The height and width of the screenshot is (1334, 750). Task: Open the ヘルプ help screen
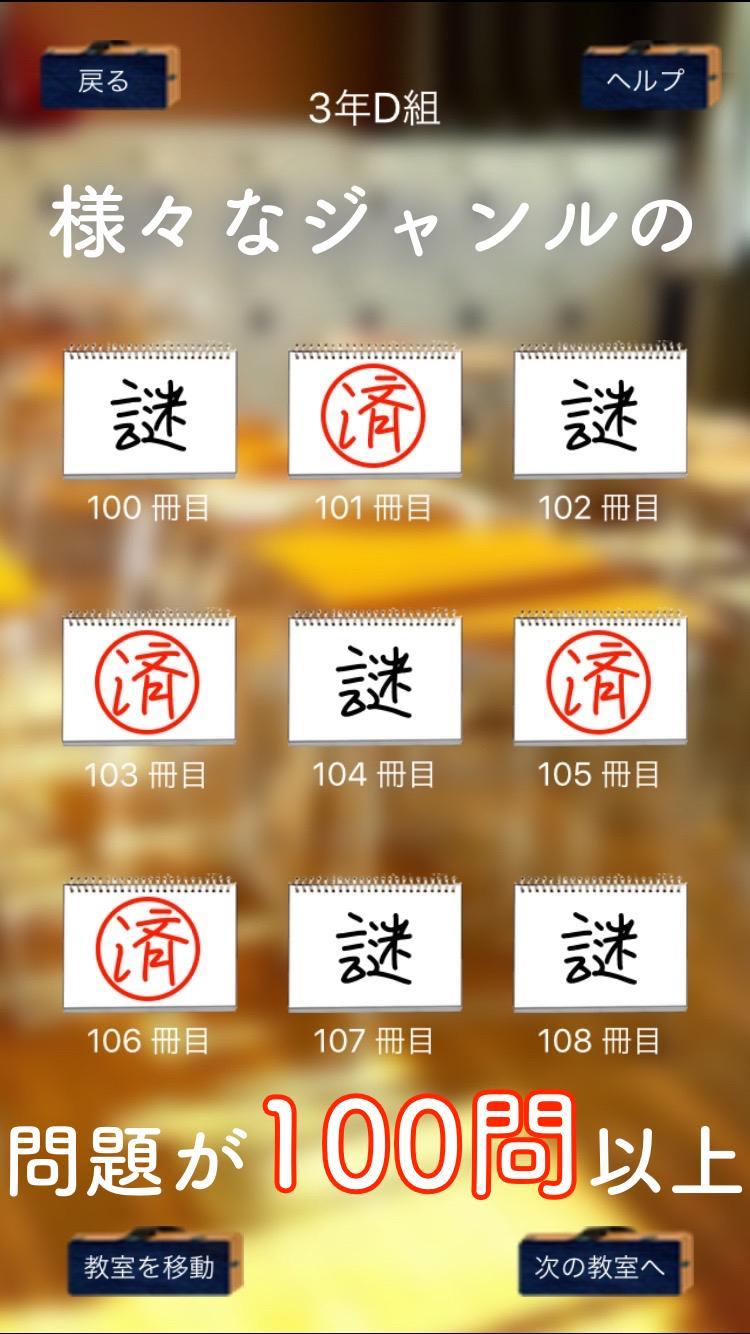coord(644,82)
